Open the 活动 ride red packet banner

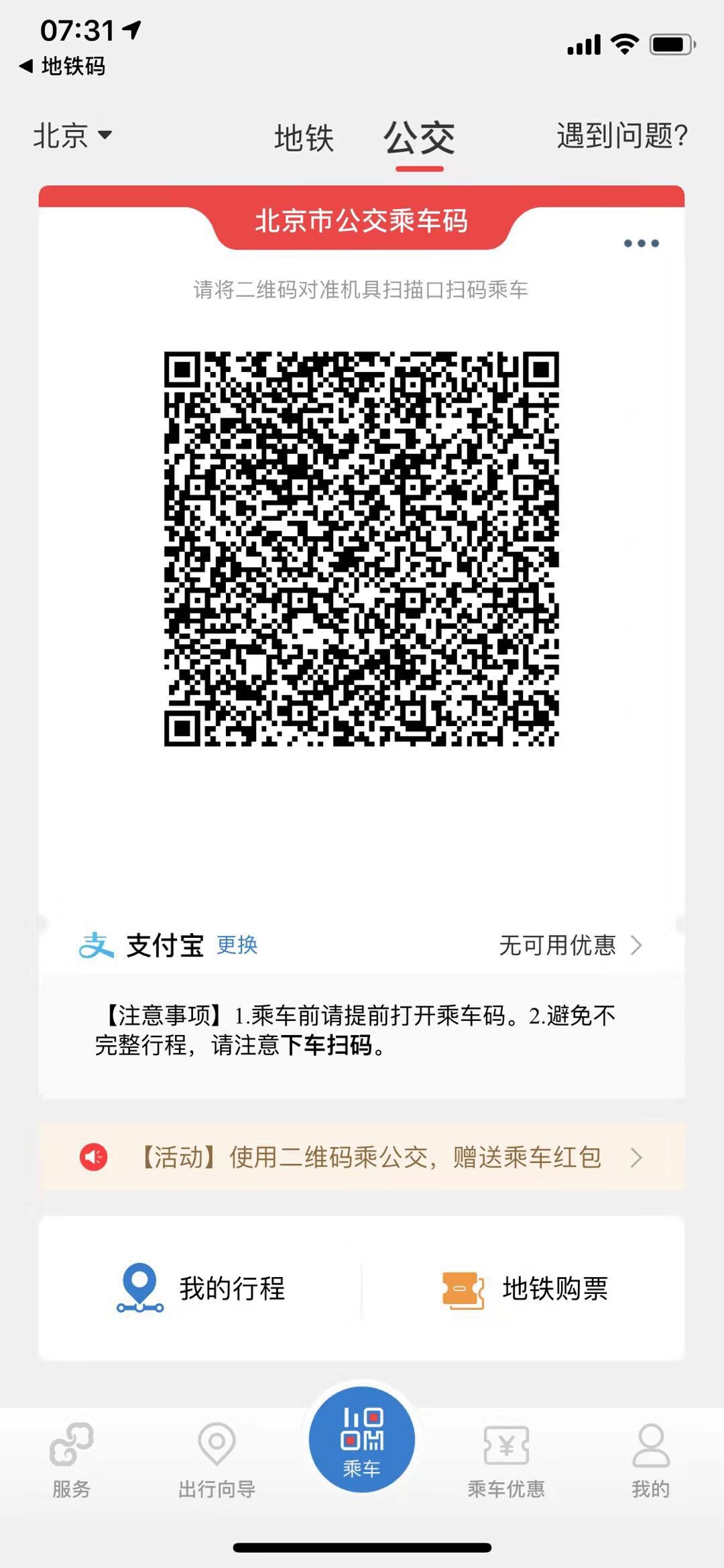(362, 1157)
